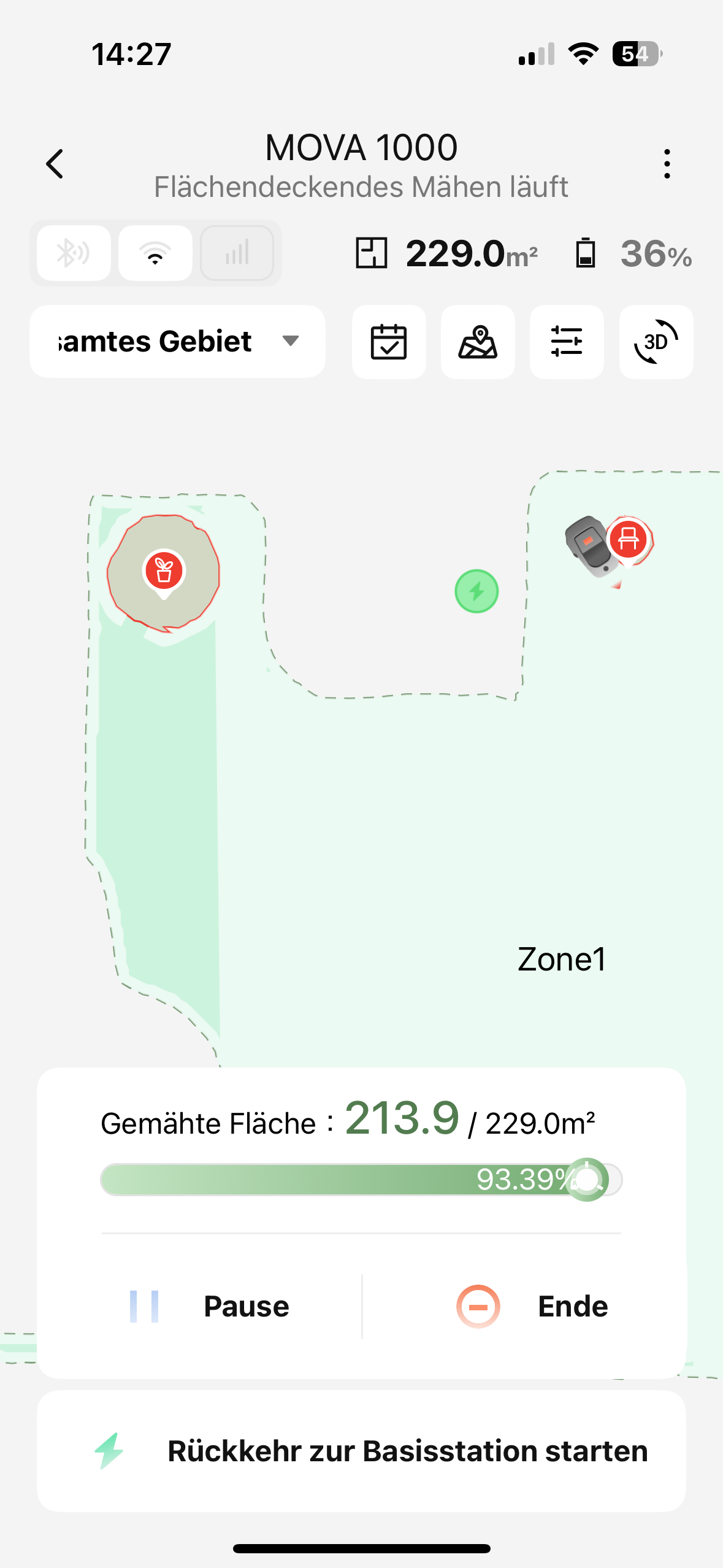Tap the charging station marker on map
Image resolution: width=723 pixels, height=1568 pixels.
476,591
